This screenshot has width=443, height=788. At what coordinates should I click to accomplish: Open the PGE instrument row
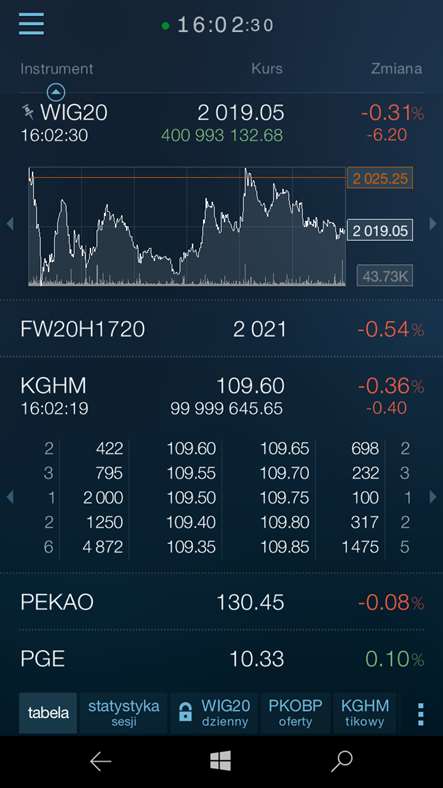pyautogui.click(x=222, y=658)
